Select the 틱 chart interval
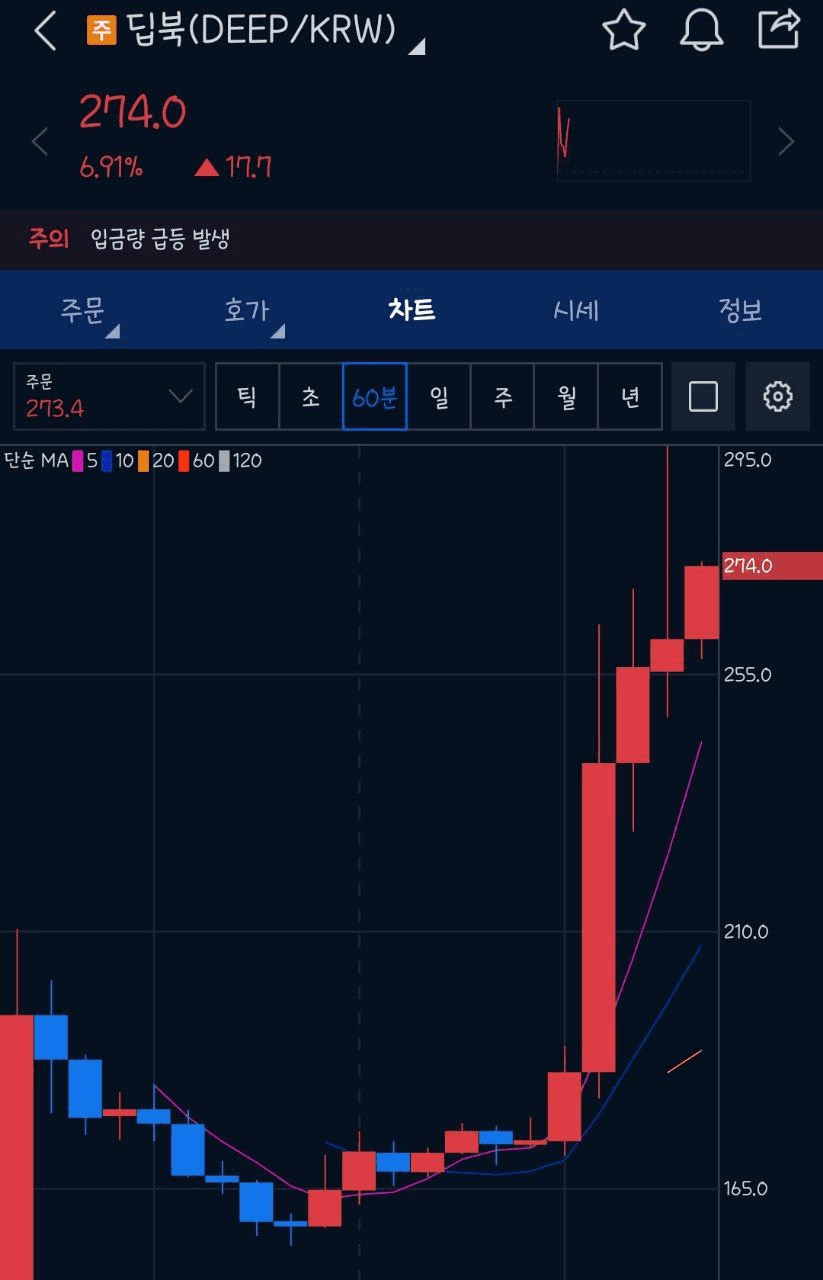Viewport: 823px width, 1280px height. [x=247, y=397]
